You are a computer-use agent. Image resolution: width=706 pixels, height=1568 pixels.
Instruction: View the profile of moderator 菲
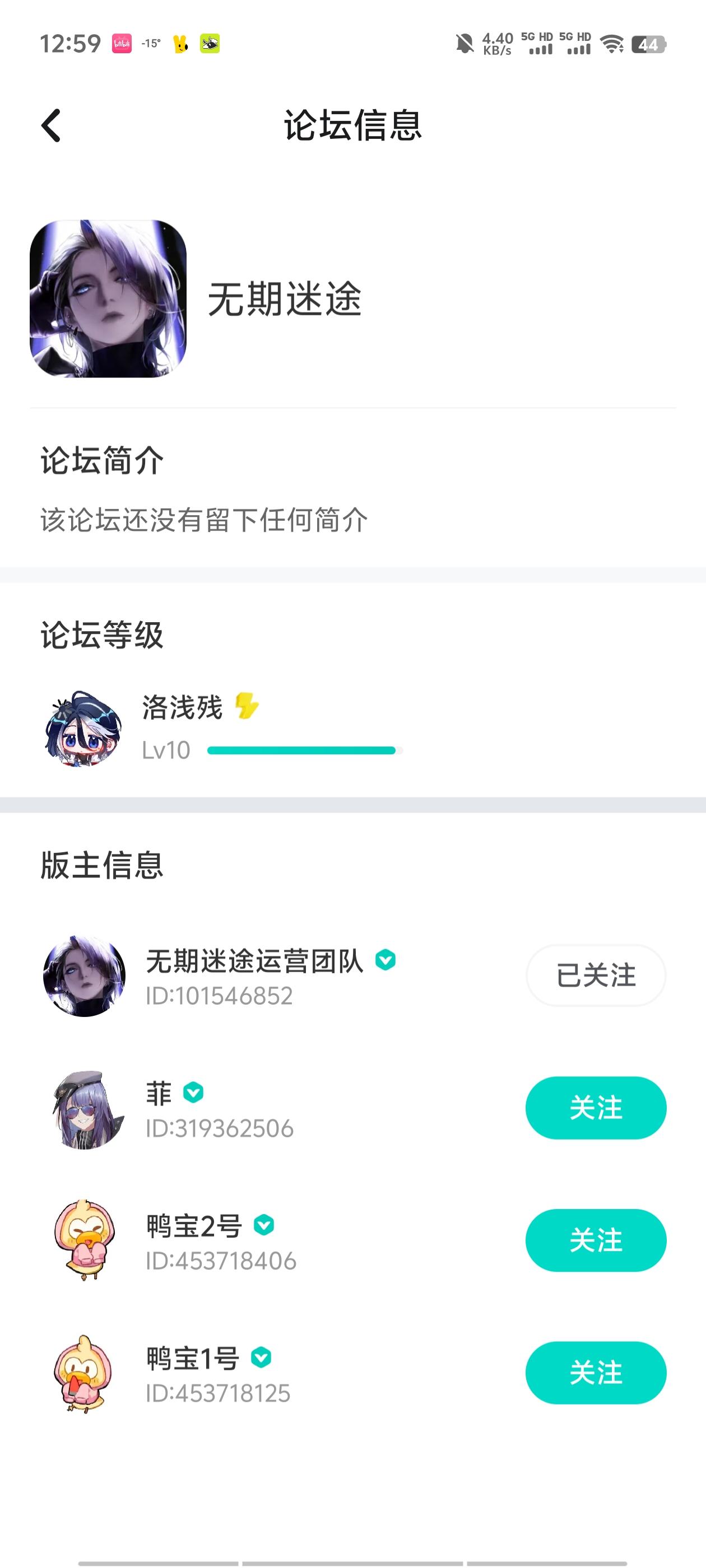pos(84,1109)
